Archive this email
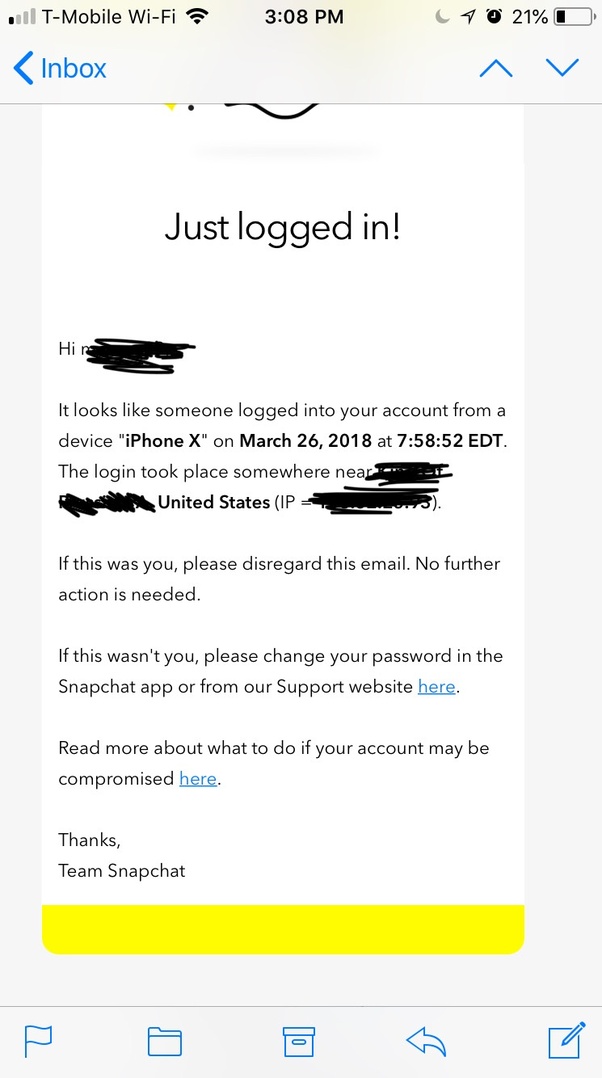Viewport: 602px width, 1078px height. click(x=298, y=1041)
